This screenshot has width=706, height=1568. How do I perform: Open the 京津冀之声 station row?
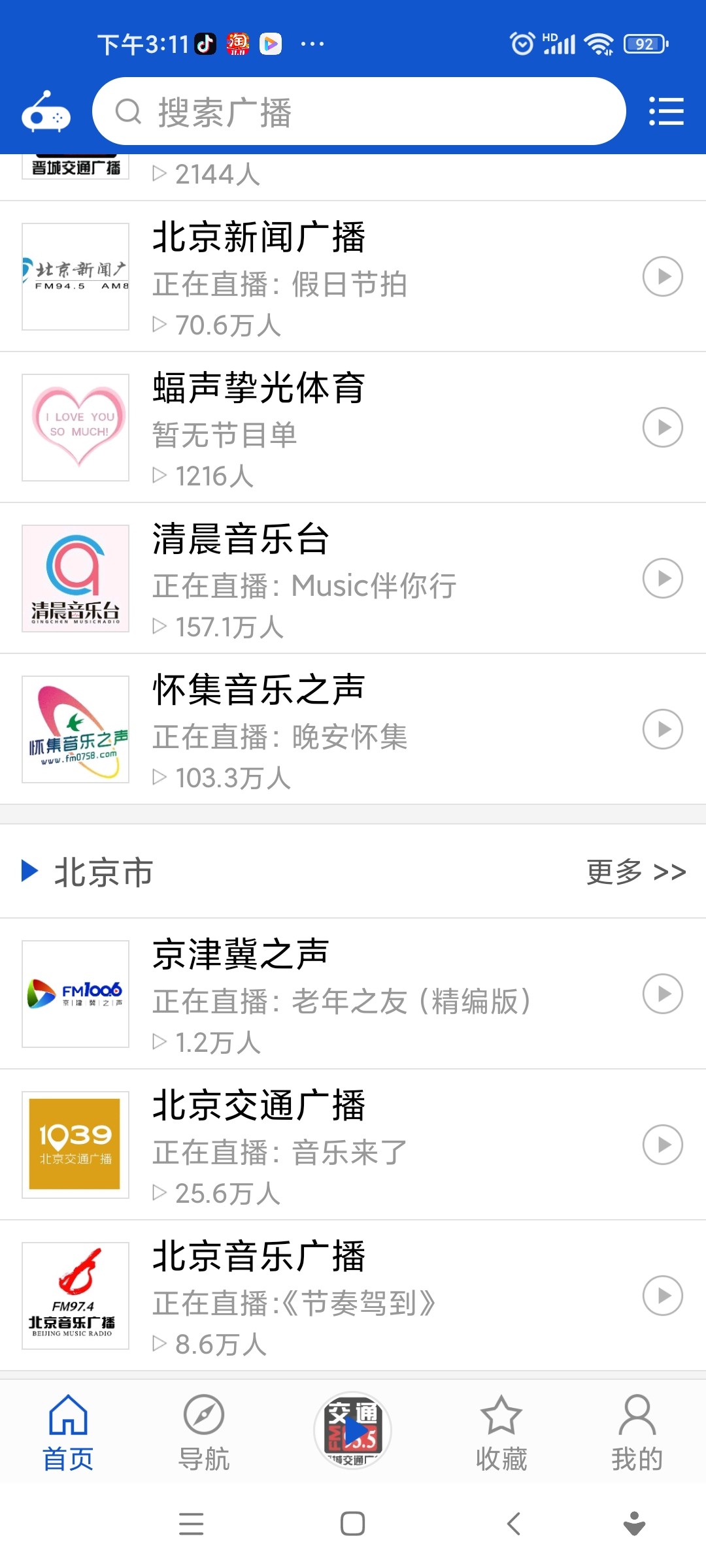[353, 994]
